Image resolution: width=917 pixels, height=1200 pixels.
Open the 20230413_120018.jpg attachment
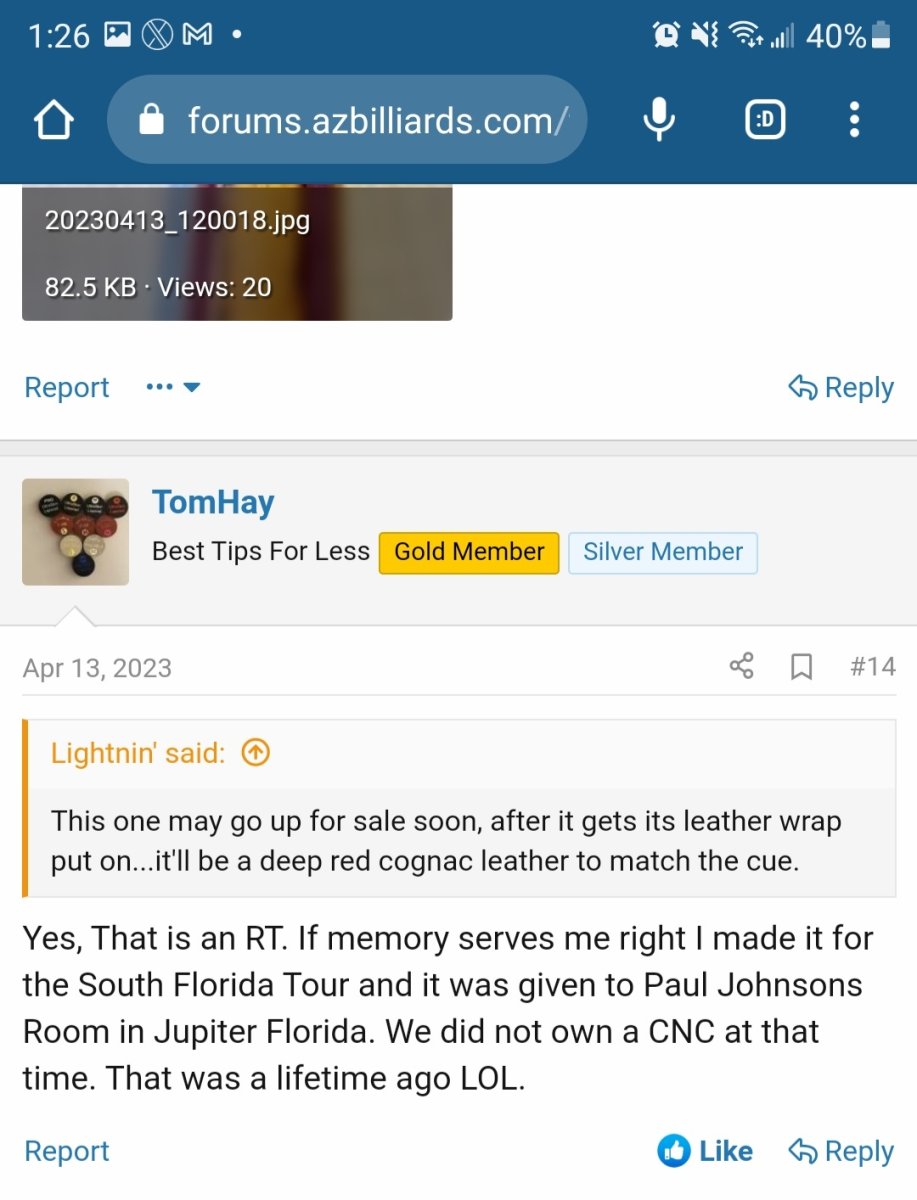(237, 252)
